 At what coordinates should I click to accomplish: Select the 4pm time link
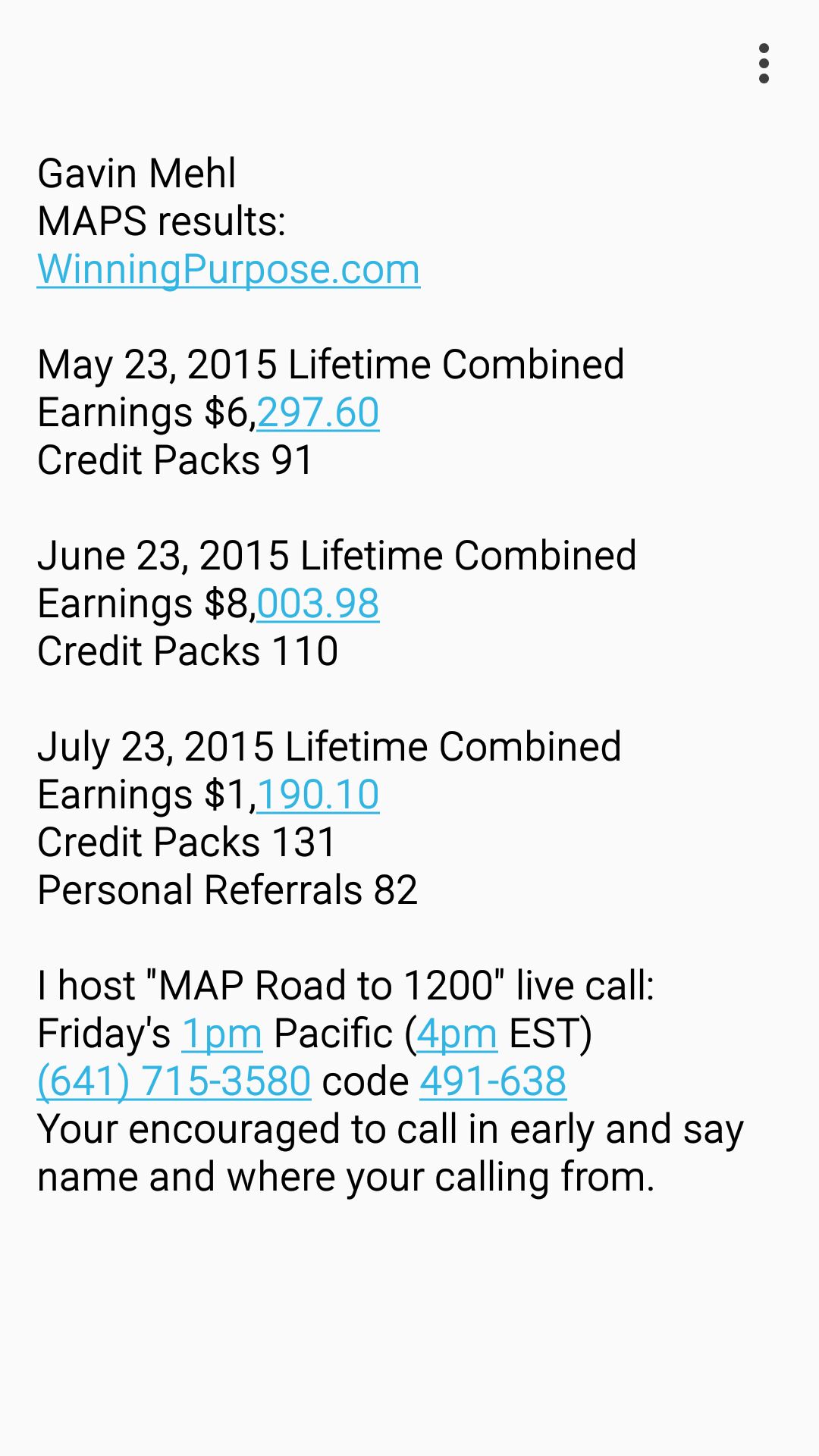coord(457,1034)
